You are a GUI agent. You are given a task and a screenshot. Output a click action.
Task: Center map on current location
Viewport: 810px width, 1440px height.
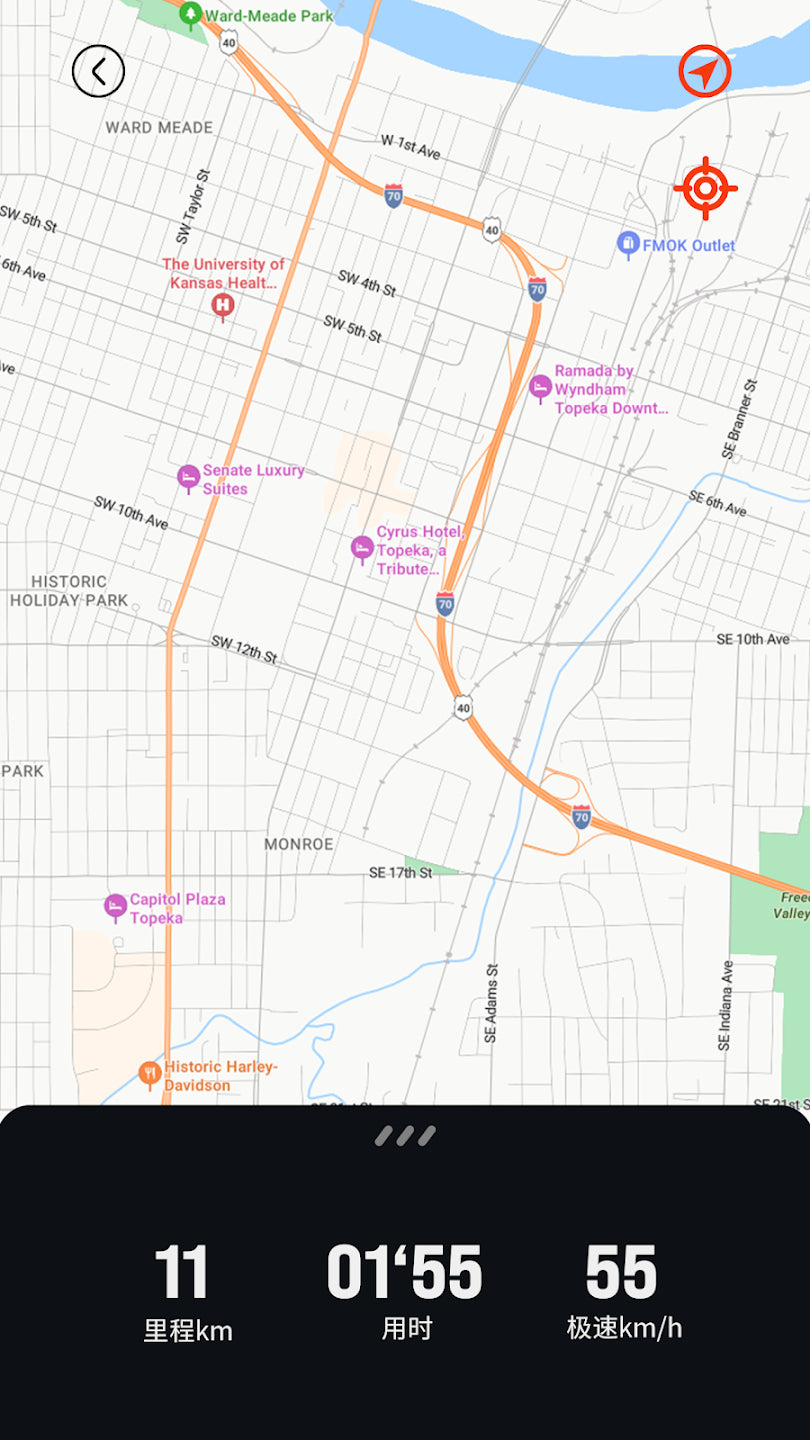pyautogui.click(x=705, y=187)
